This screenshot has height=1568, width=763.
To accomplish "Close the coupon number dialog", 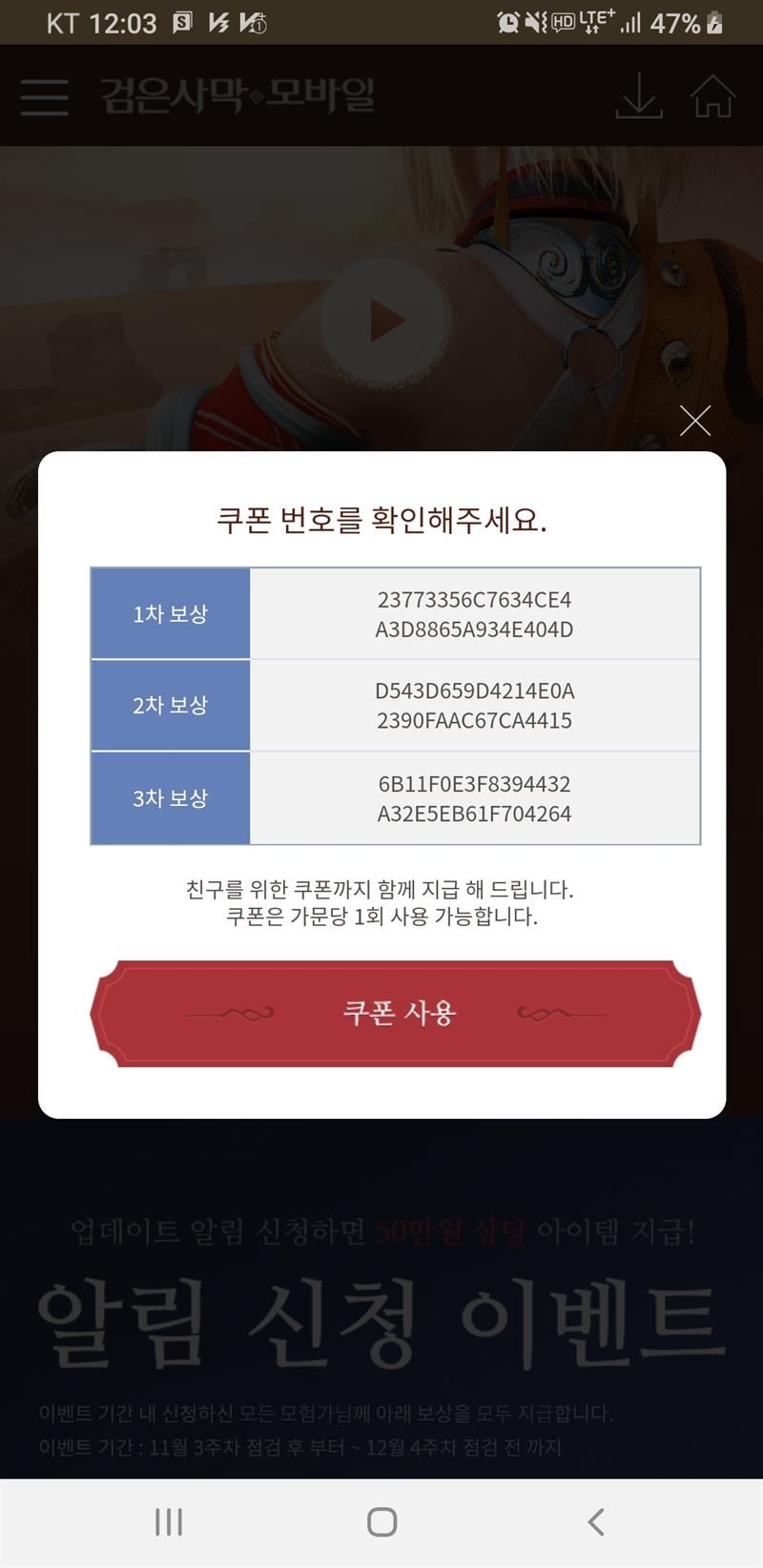I will coord(695,421).
